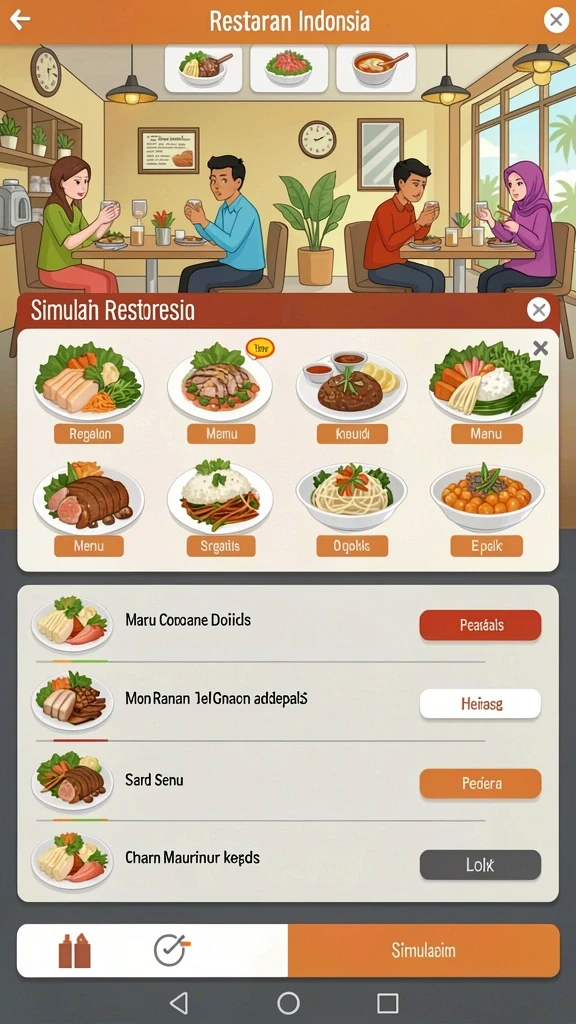
Task: Dismiss the dish grid with its X
Action: (540, 348)
